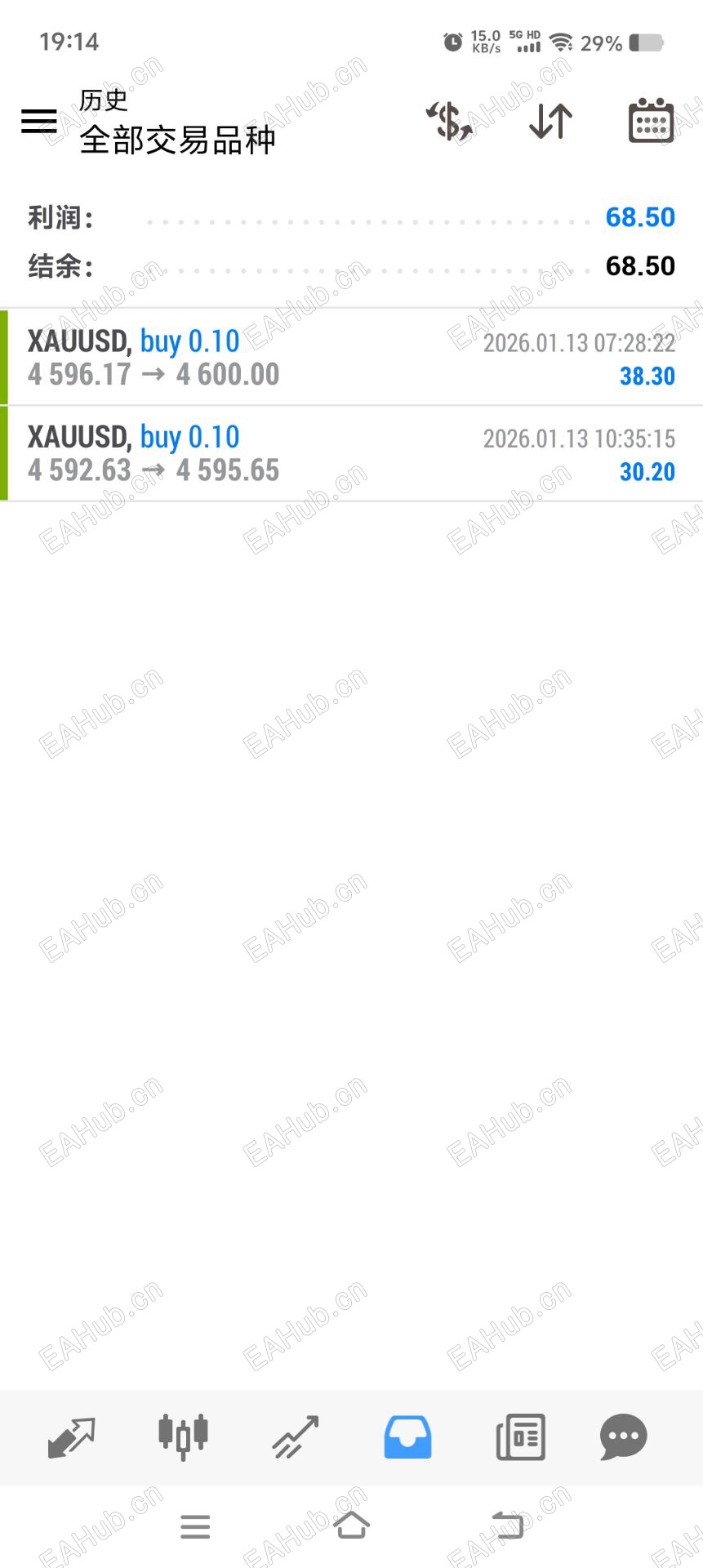Tap the dollar symbol filter icon
Viewport: 703px width, 1568px height.
(x=450, y=121)
